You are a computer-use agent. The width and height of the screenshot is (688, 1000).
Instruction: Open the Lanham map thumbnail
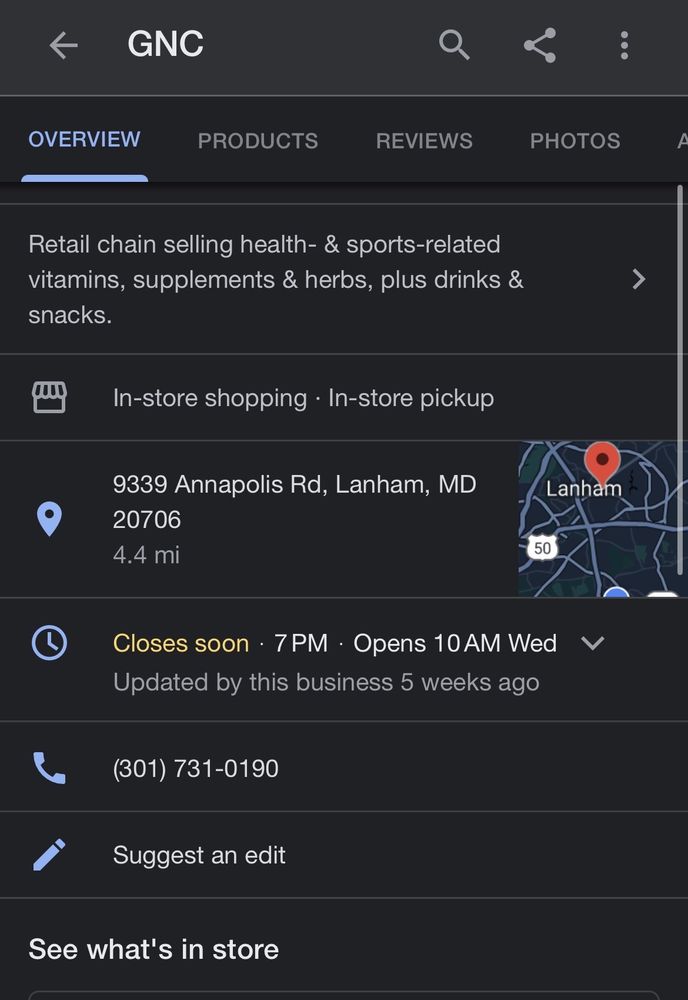pos(602,519)
